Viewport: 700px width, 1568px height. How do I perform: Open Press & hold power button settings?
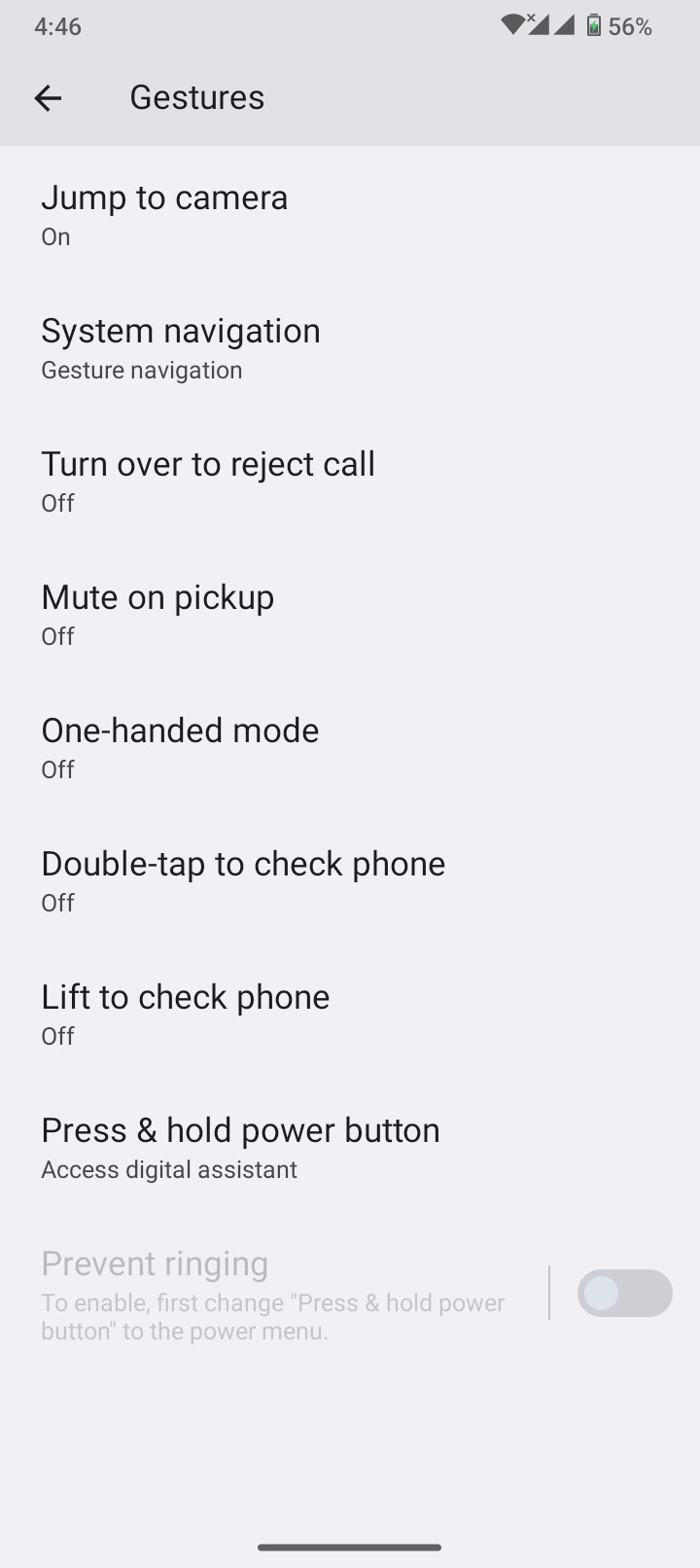click(350, 1147)
